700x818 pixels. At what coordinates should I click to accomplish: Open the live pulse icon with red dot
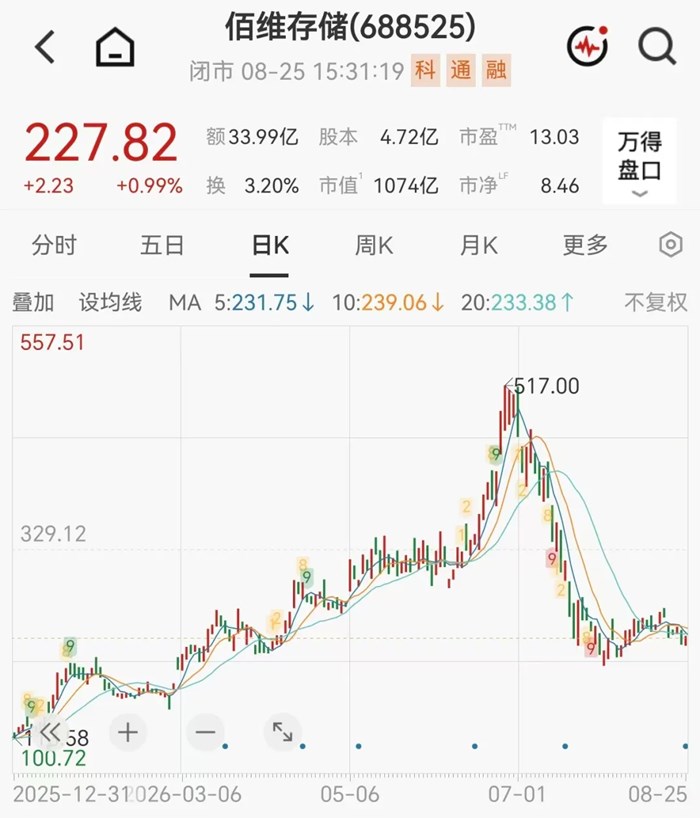[588, 46]
